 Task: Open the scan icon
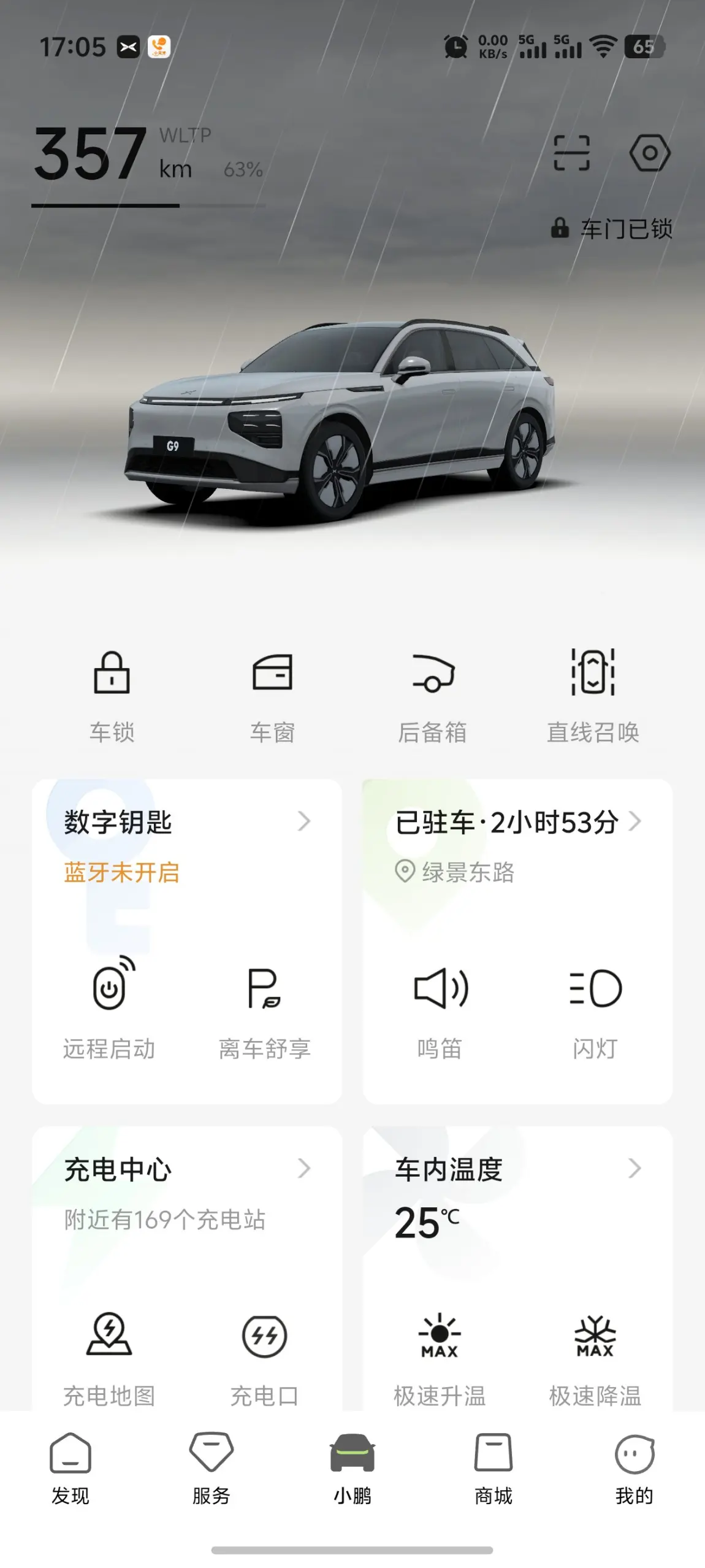coord(571,153)
